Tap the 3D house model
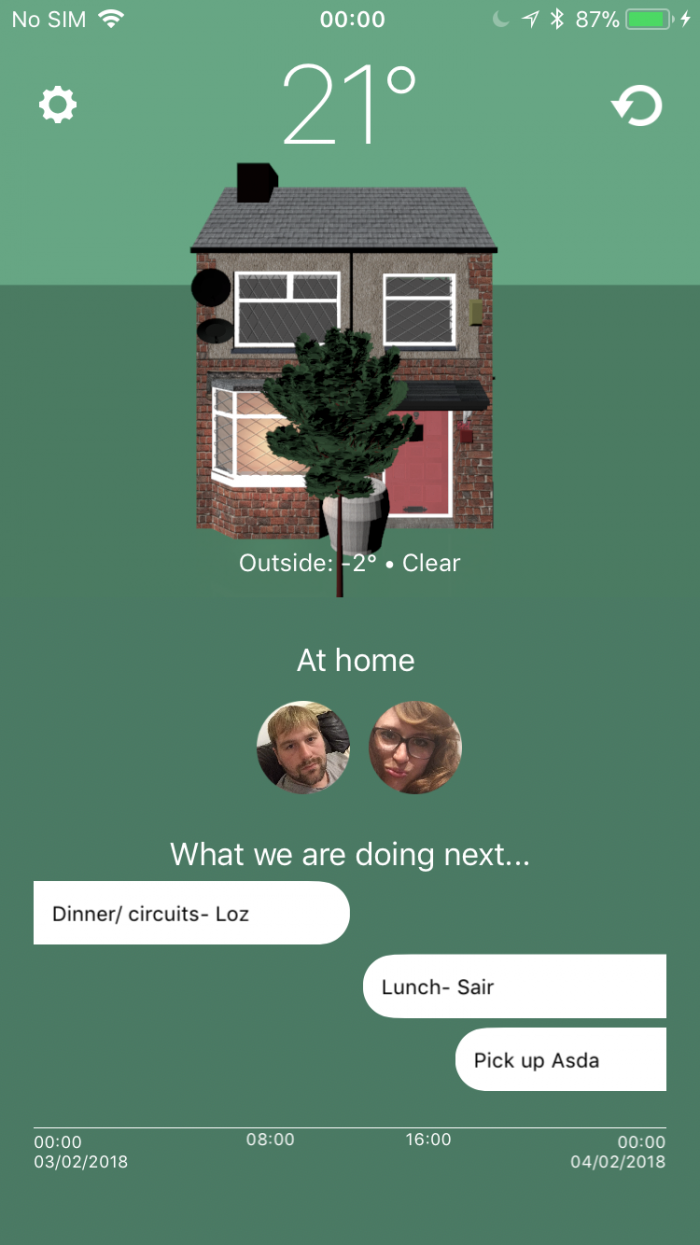The width and height of the screenshot is (700, 1245). 343,370
